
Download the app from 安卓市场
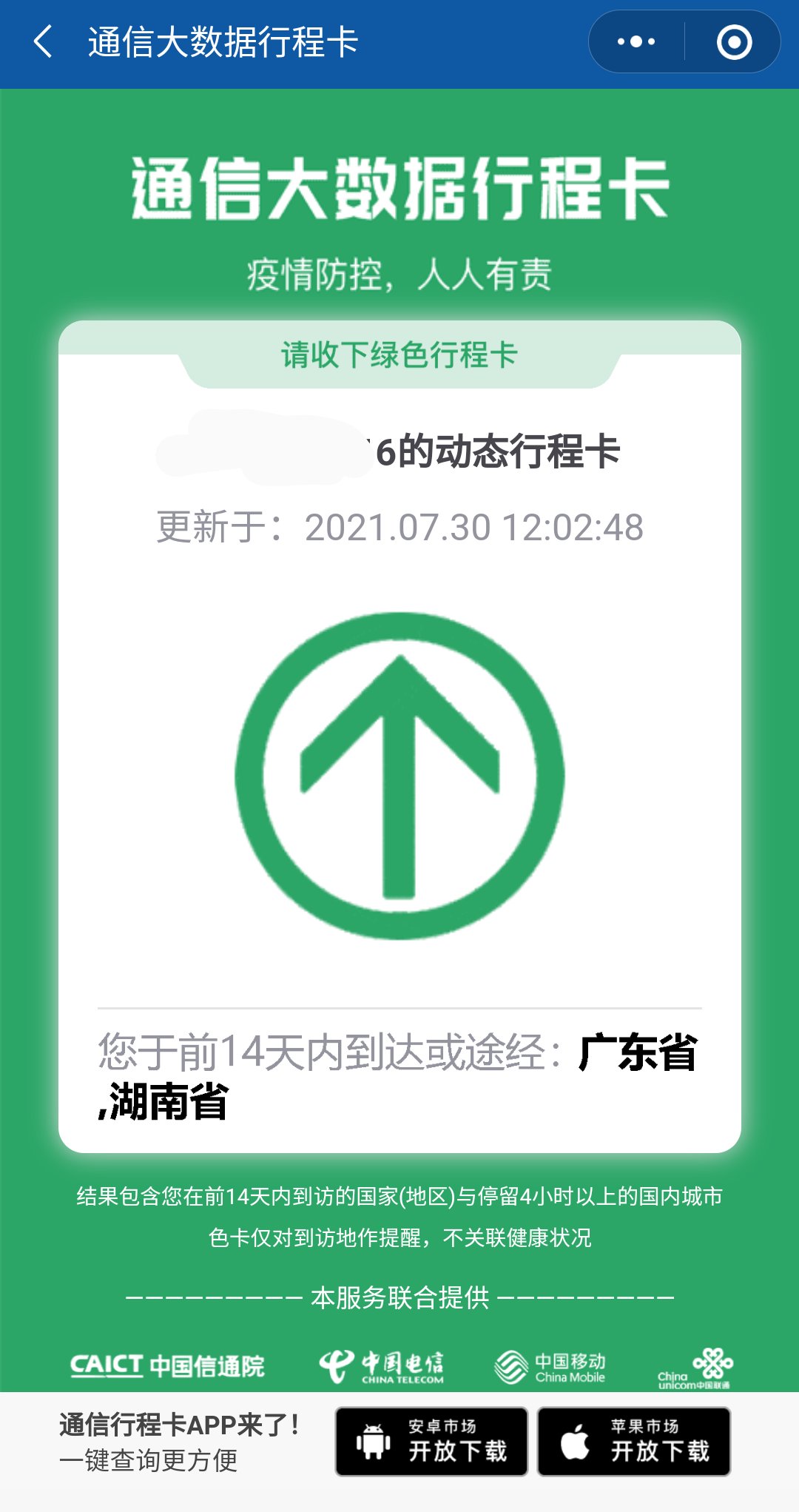pos(431,1442)
